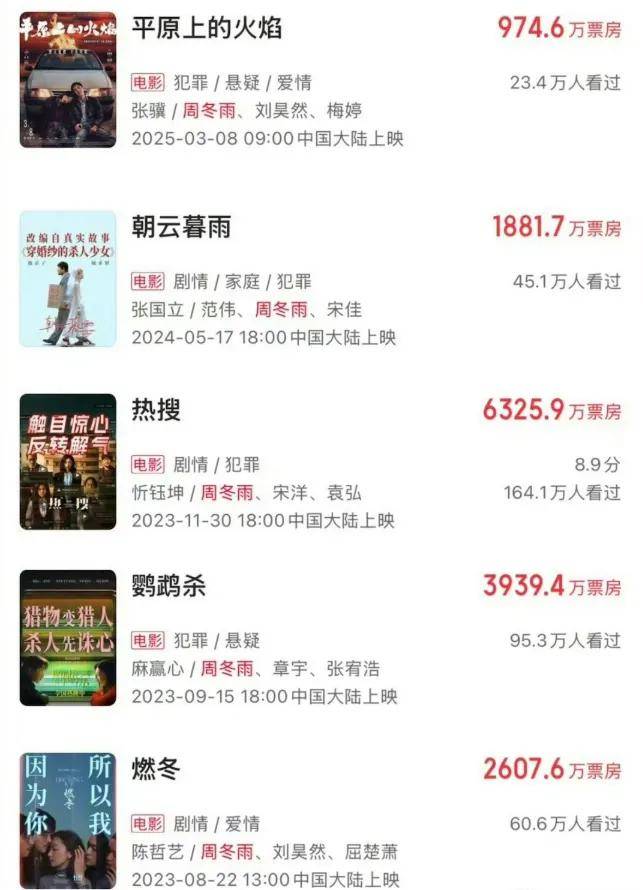View details for 朝云暮雨
This screenshot has height=890, width=643.
(x=181, y=227)
